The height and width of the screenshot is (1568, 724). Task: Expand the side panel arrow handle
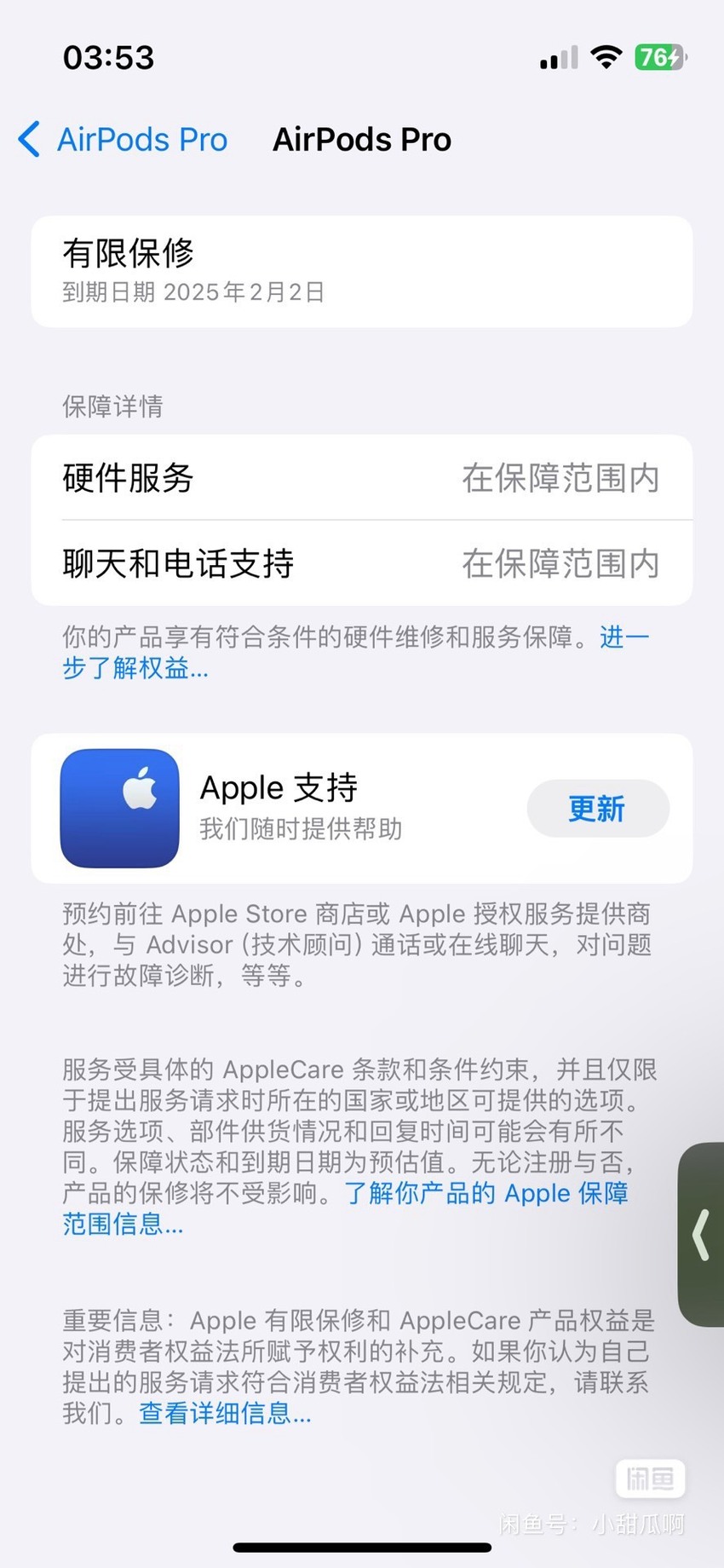click(701, 1234)
